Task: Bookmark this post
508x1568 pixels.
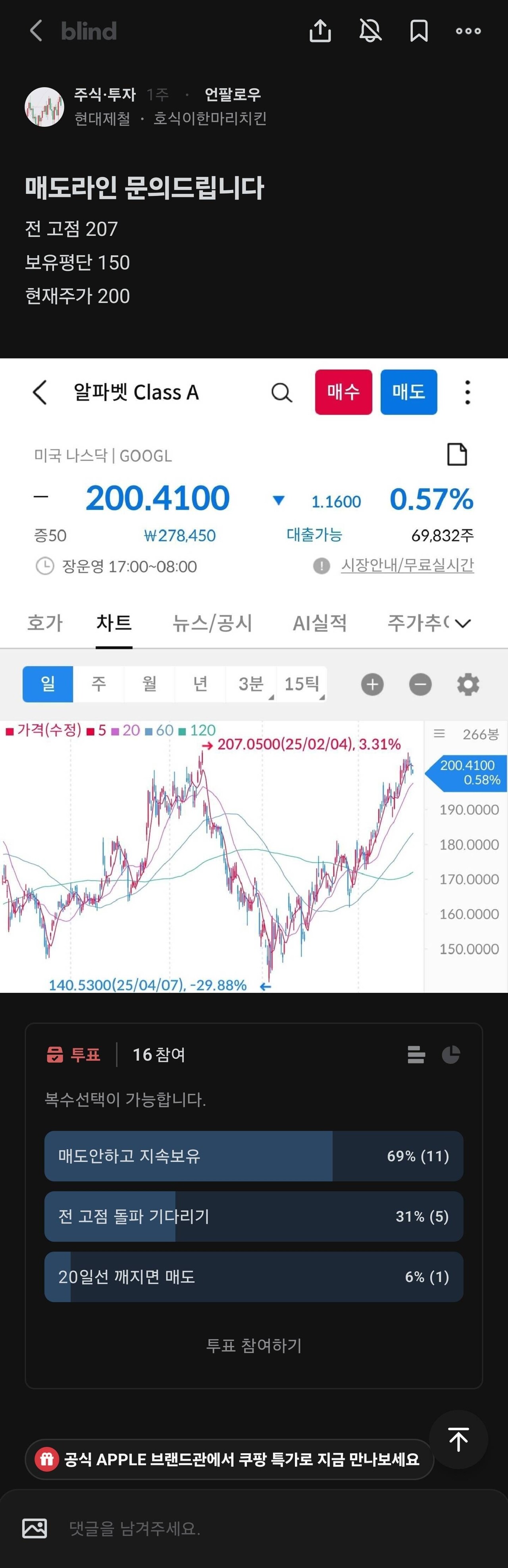Action: click(419, 31)
